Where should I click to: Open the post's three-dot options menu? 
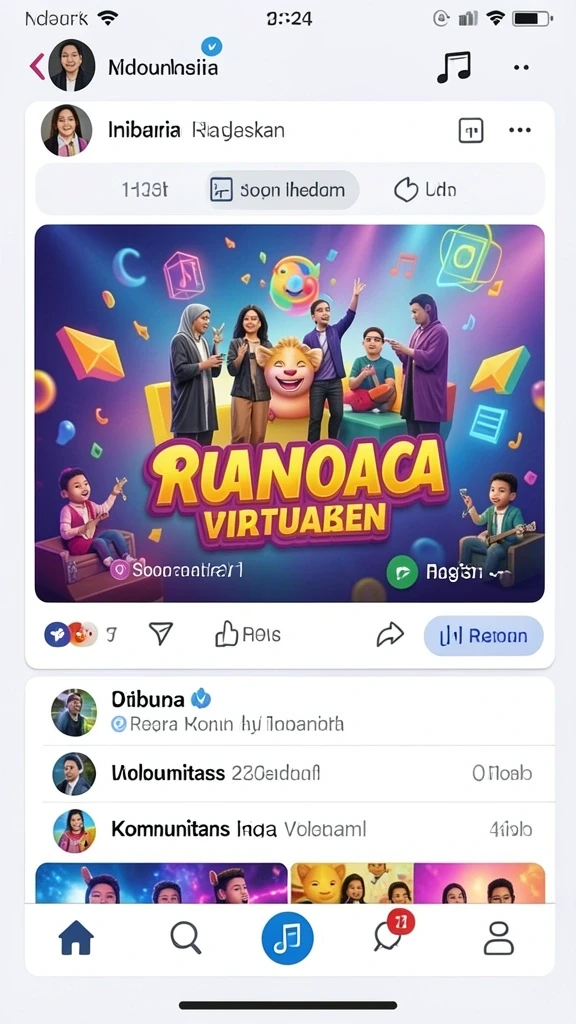(x=520, y=130)
